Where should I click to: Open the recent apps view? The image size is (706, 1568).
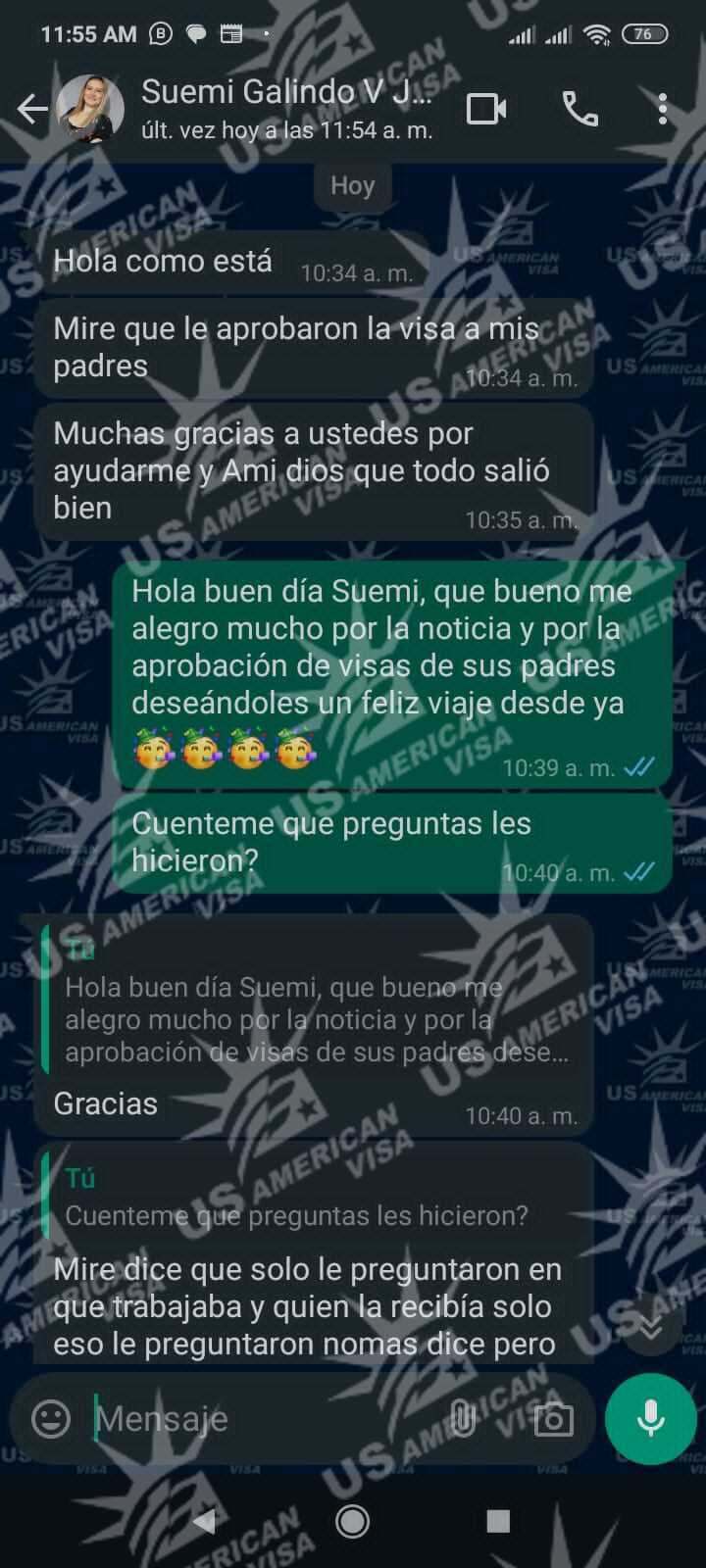pyautogui.click(x=498, y=1521)
